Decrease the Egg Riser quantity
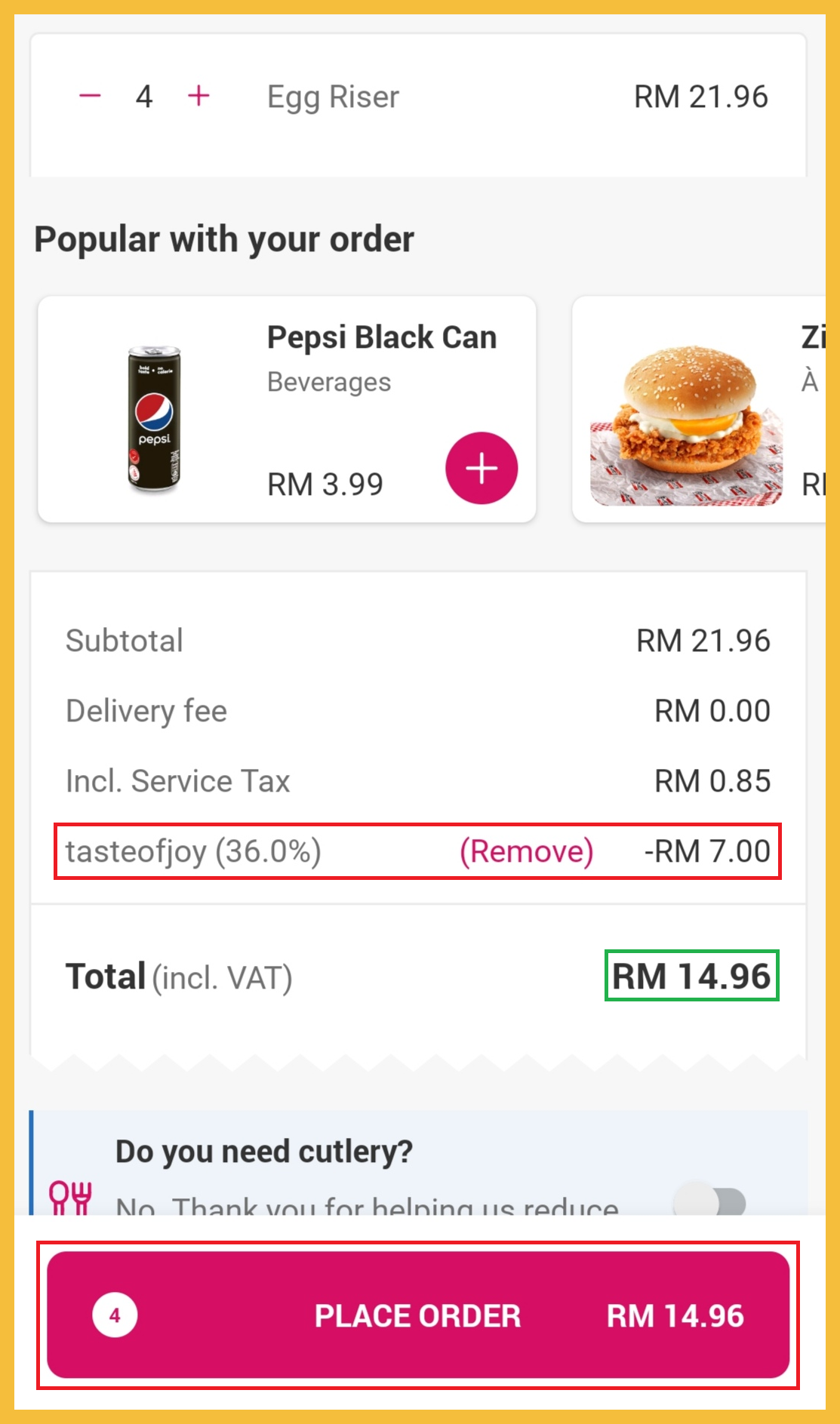 pyautogui.click(x=91, y=96)
